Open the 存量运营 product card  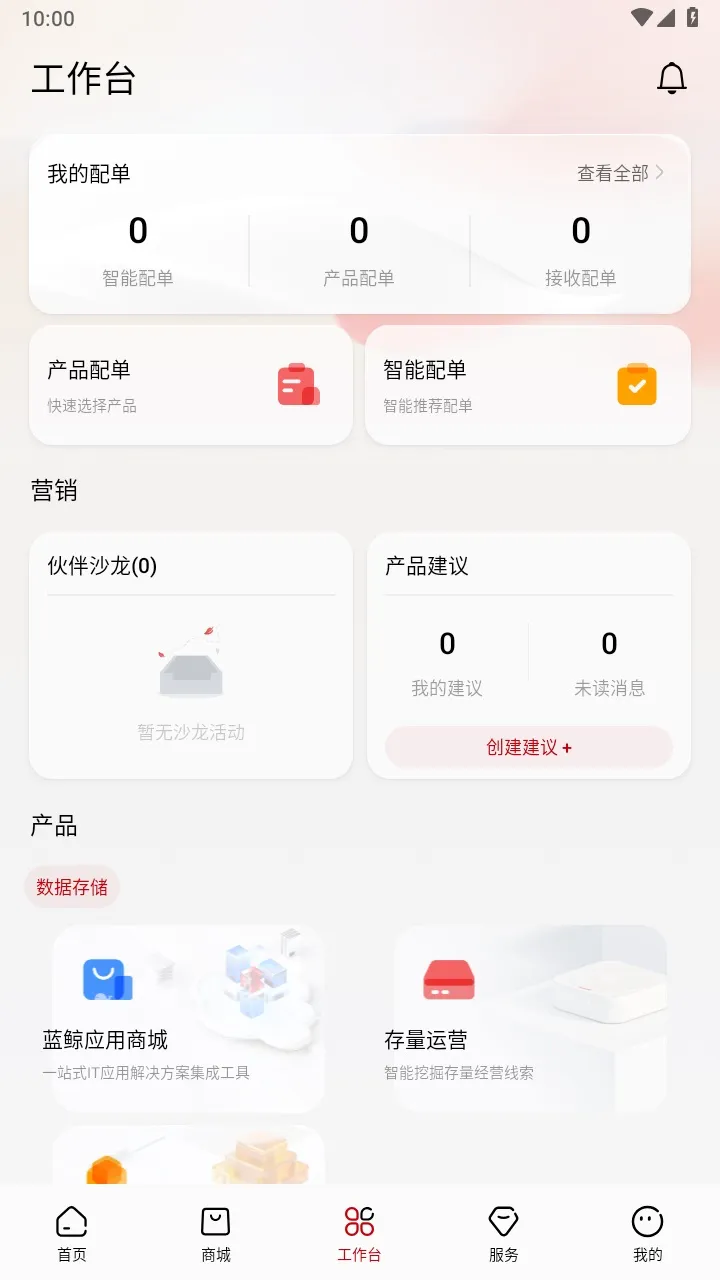point(530,1017)
